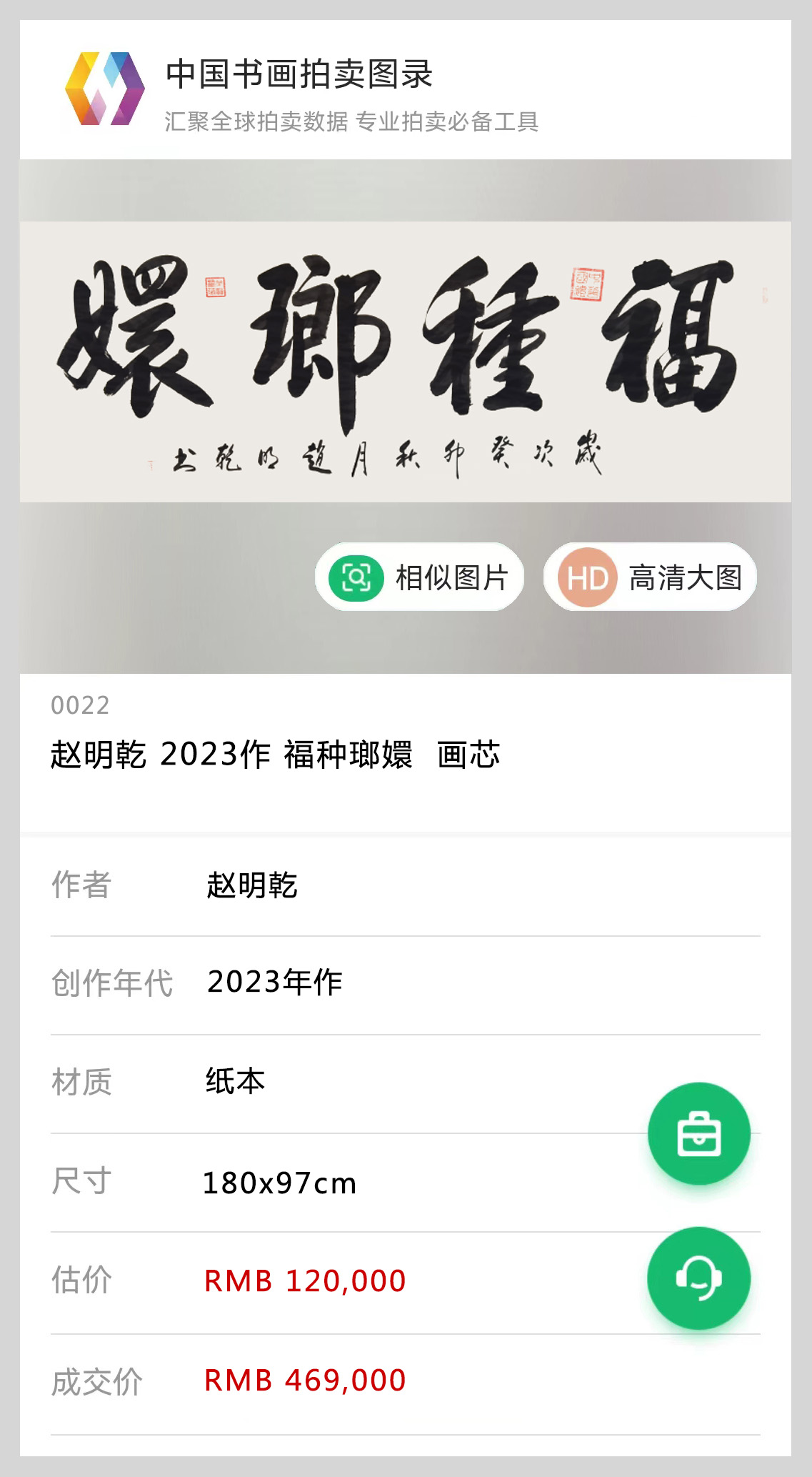Open the 高清大图 HD image view
This screenshot has height=1477, width=812.
(650, 577)
